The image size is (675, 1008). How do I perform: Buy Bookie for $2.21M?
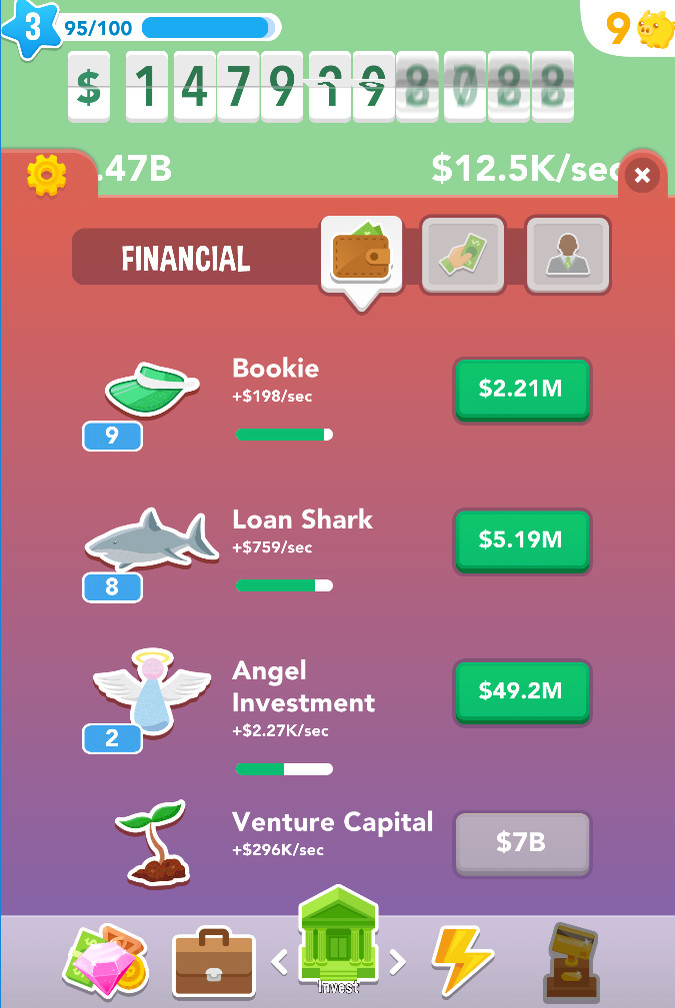click(x=522, y=388)
